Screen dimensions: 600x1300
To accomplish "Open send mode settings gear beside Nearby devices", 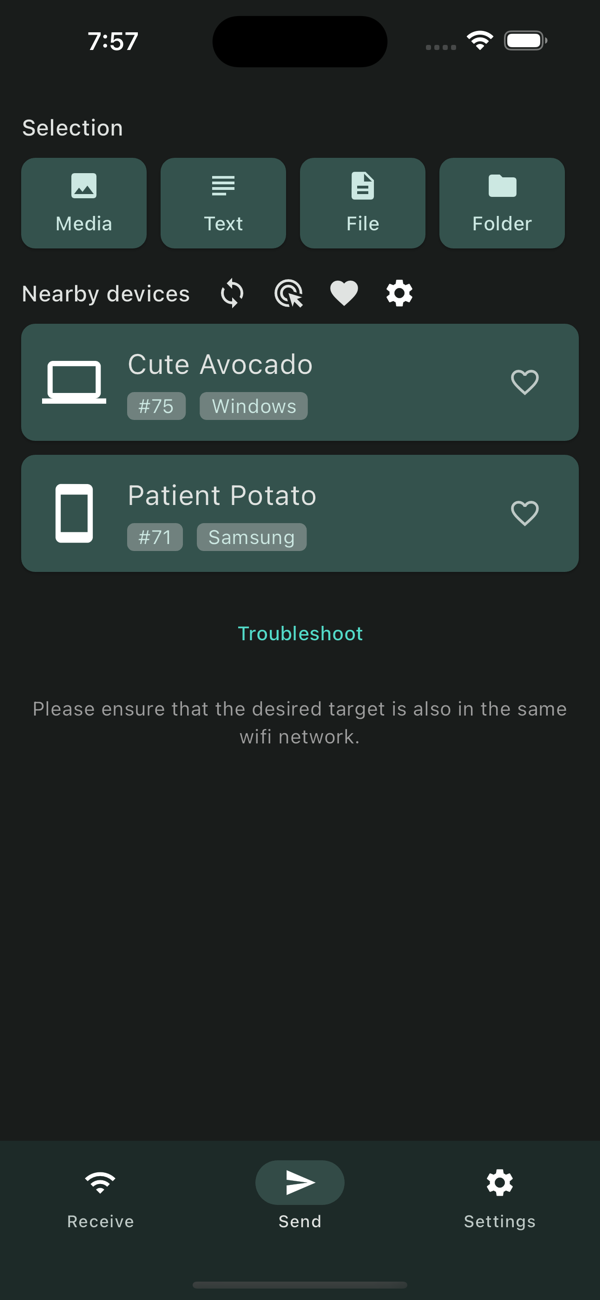I will [x=399, y=293].
